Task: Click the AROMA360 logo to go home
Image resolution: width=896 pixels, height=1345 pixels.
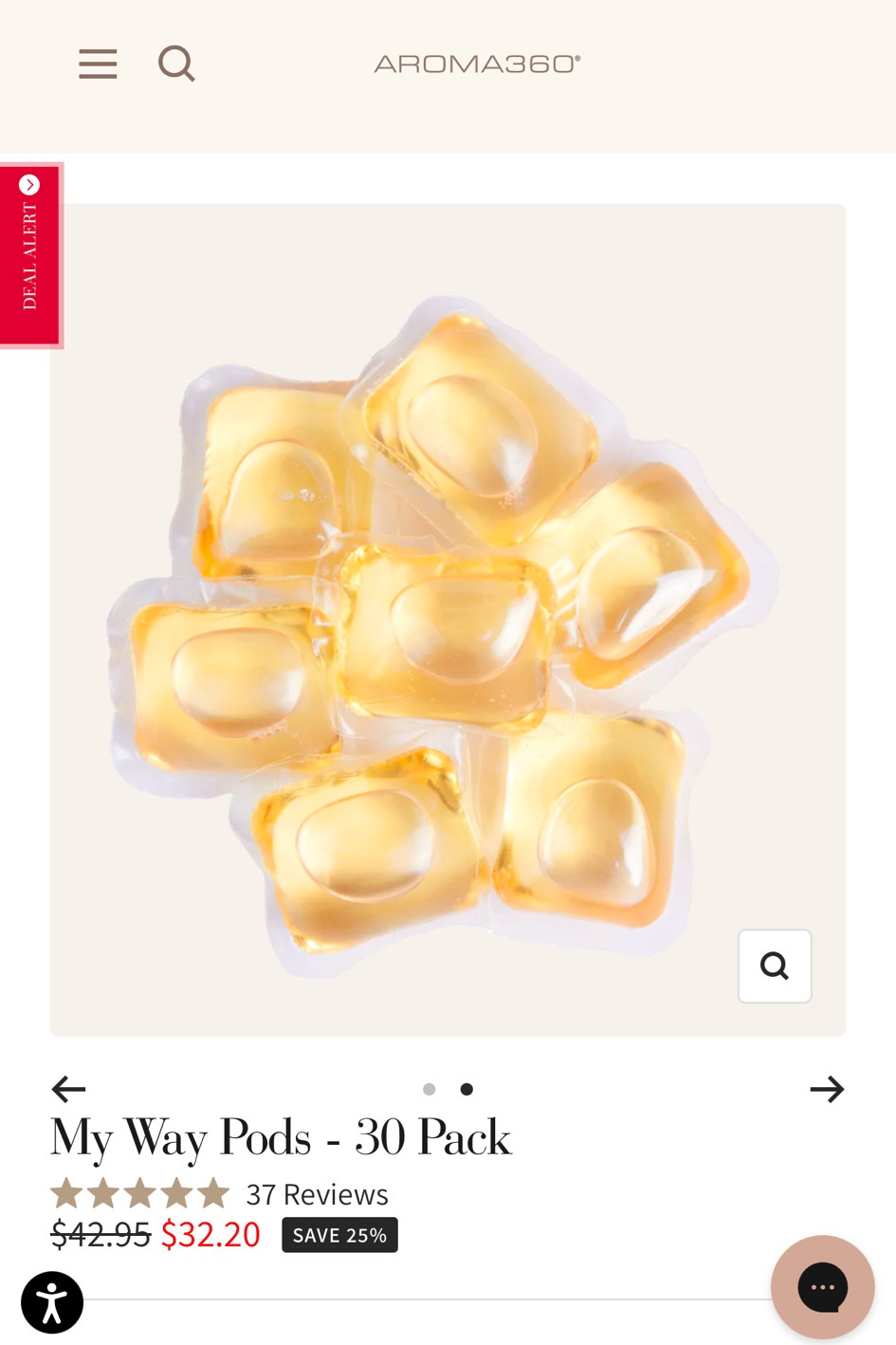Action: (477, 63)
